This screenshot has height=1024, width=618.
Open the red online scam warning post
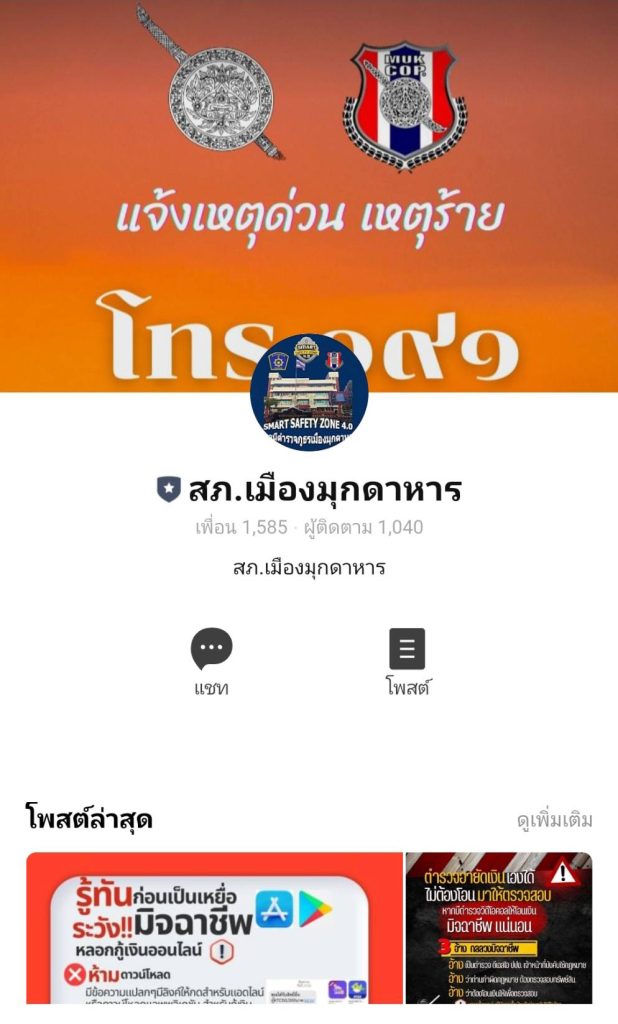[214, 928]
